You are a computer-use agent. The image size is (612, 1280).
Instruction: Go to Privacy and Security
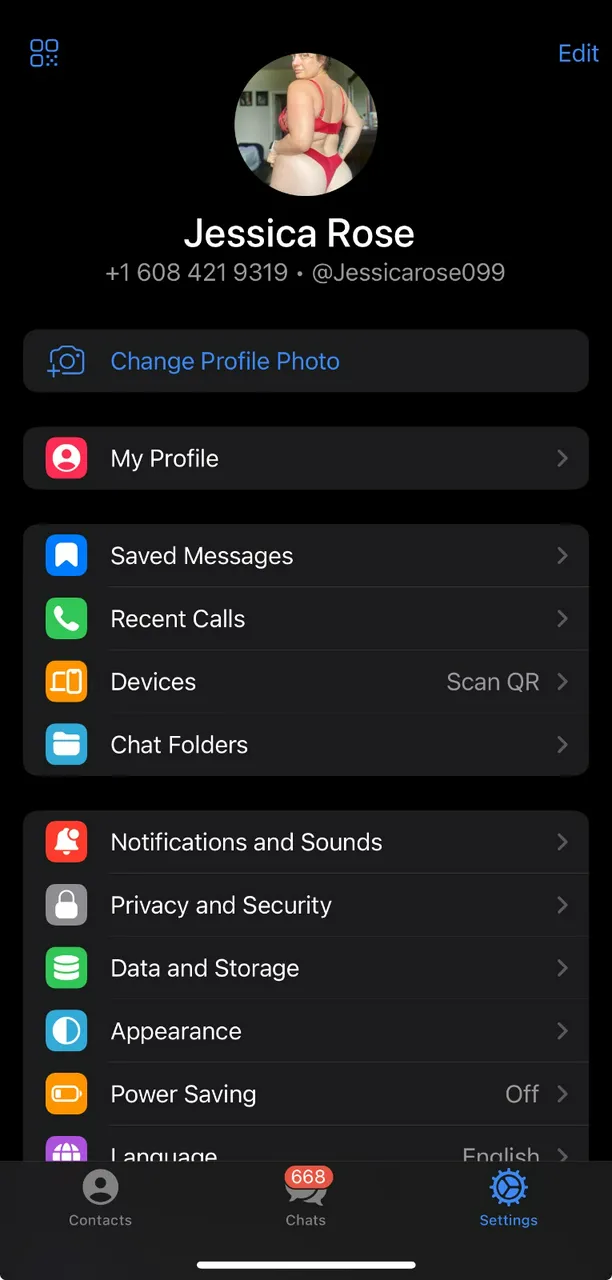tap(305, 905)
